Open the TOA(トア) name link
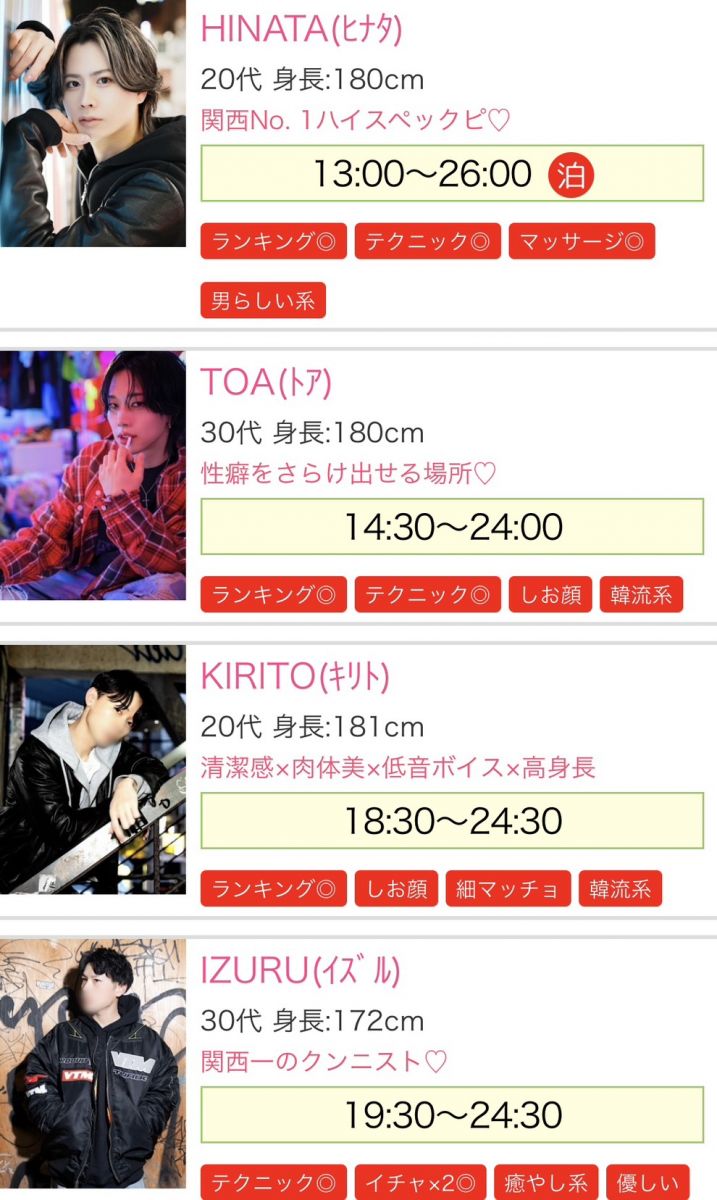This screenshot has width=717, height=1200. pos(265,382)
